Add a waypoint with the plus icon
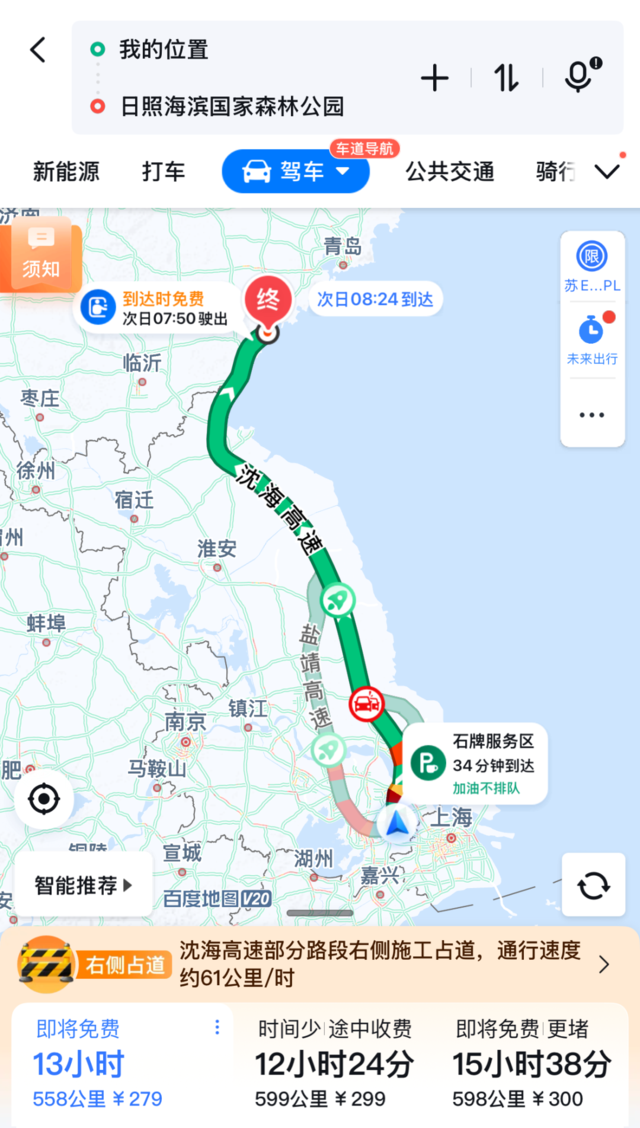 coord(434,78)
